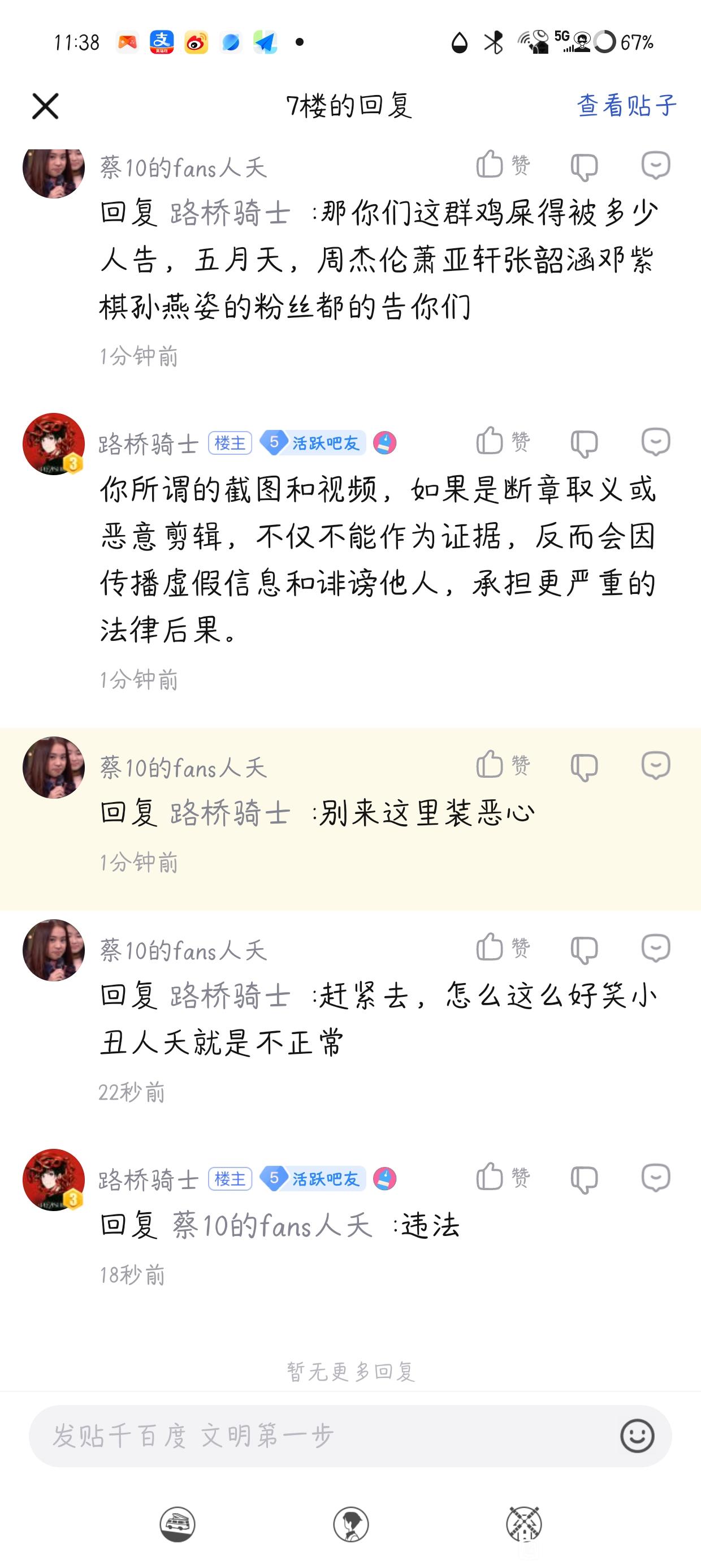This screenshot has height=1568, width=701.
Task: Dislike the reply mentioning 五月天 and 周杰伦
Action: (x=584, y=167)
